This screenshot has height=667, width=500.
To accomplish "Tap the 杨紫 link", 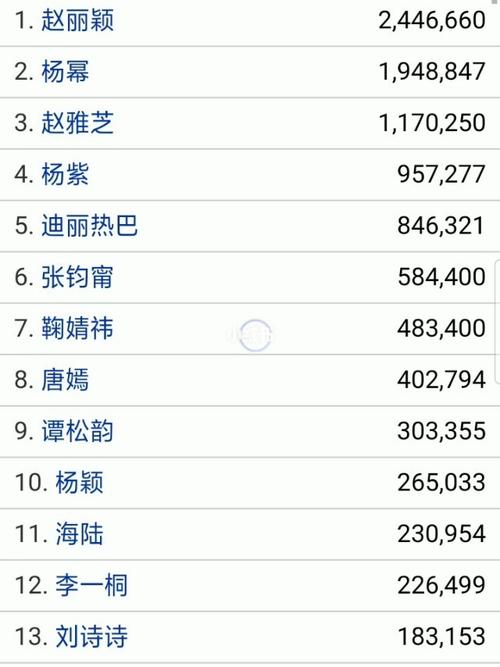I will 65,174.
